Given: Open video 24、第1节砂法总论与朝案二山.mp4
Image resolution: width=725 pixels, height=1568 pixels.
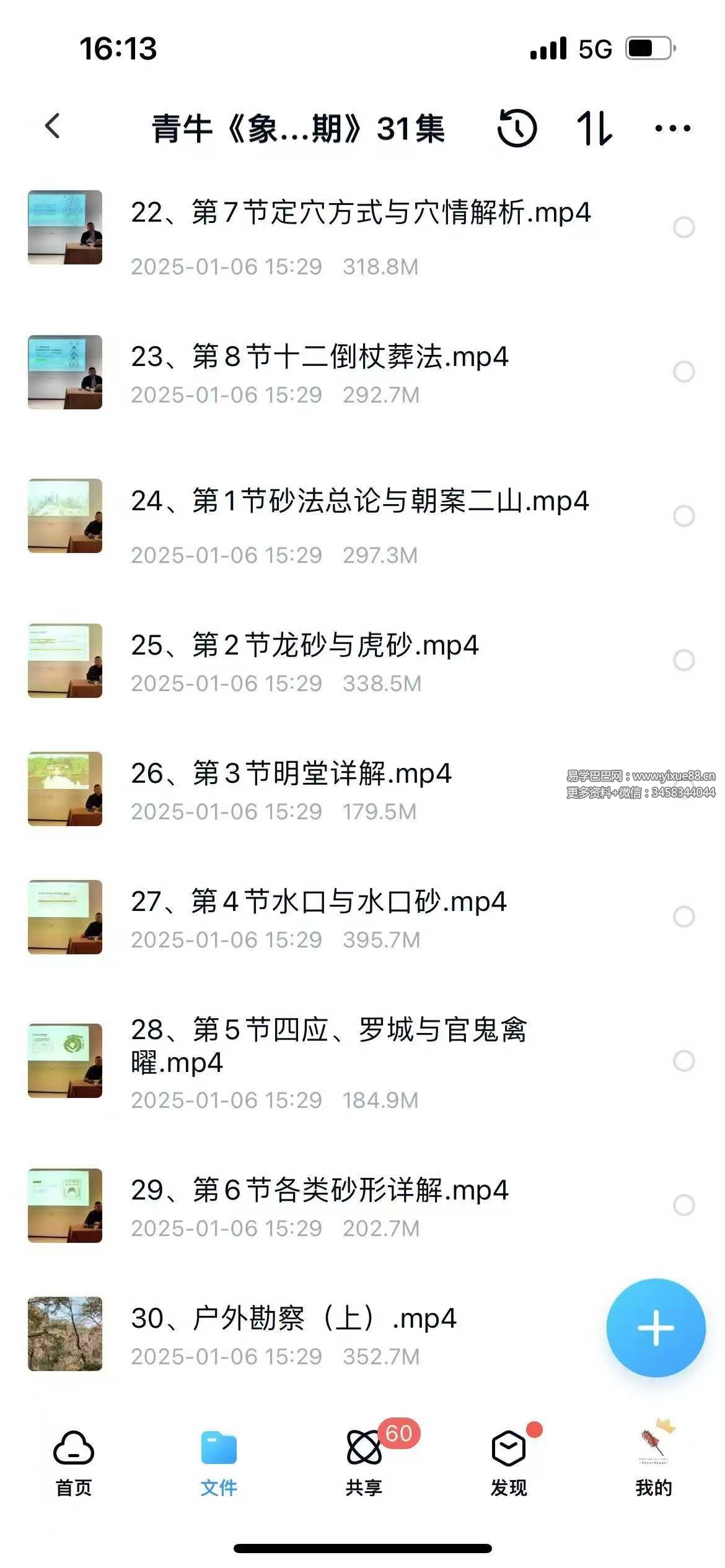Looking at the screenshot, I should (359, 501).
